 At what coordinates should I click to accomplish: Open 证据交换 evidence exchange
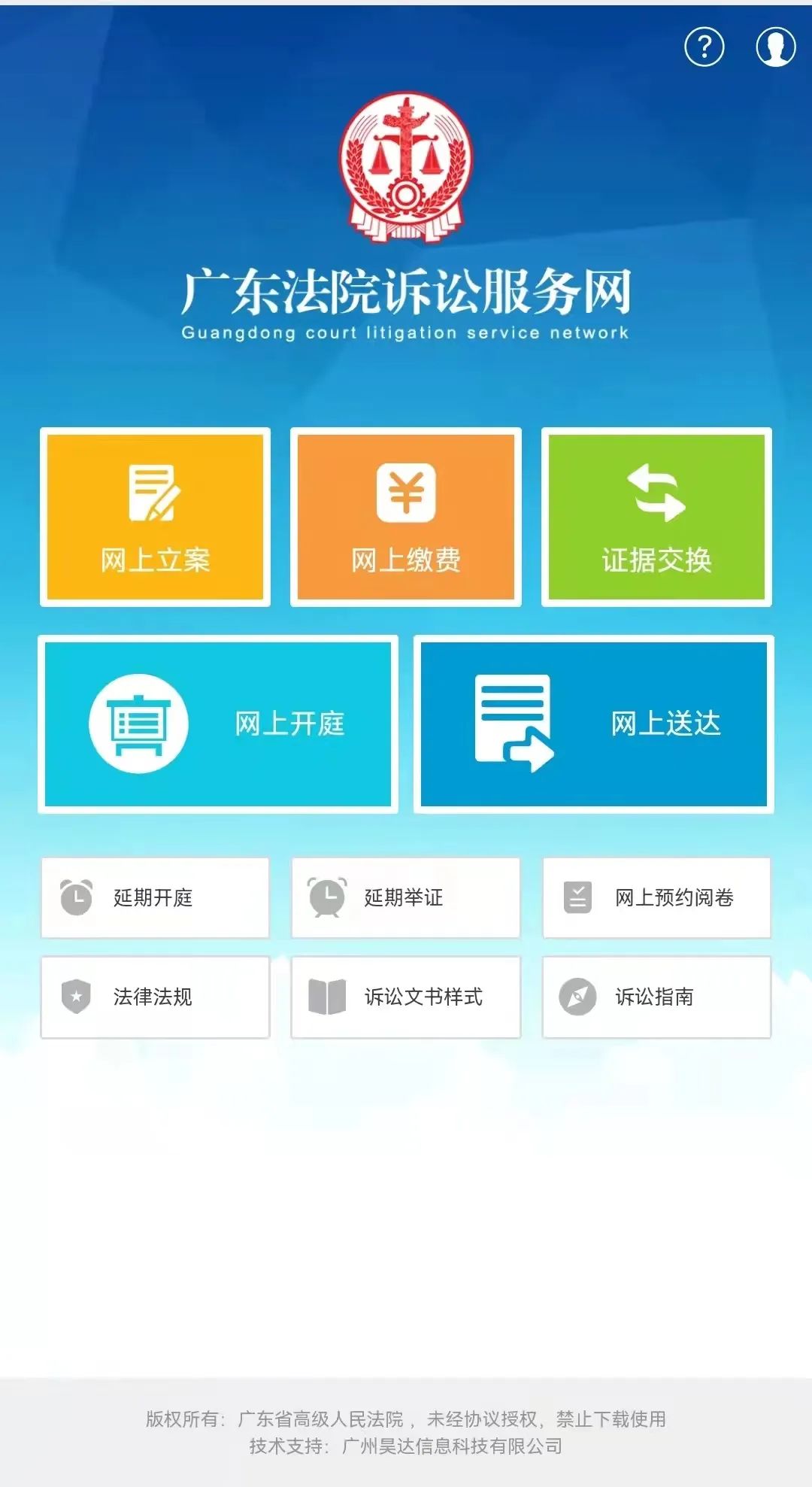(656, 517)
